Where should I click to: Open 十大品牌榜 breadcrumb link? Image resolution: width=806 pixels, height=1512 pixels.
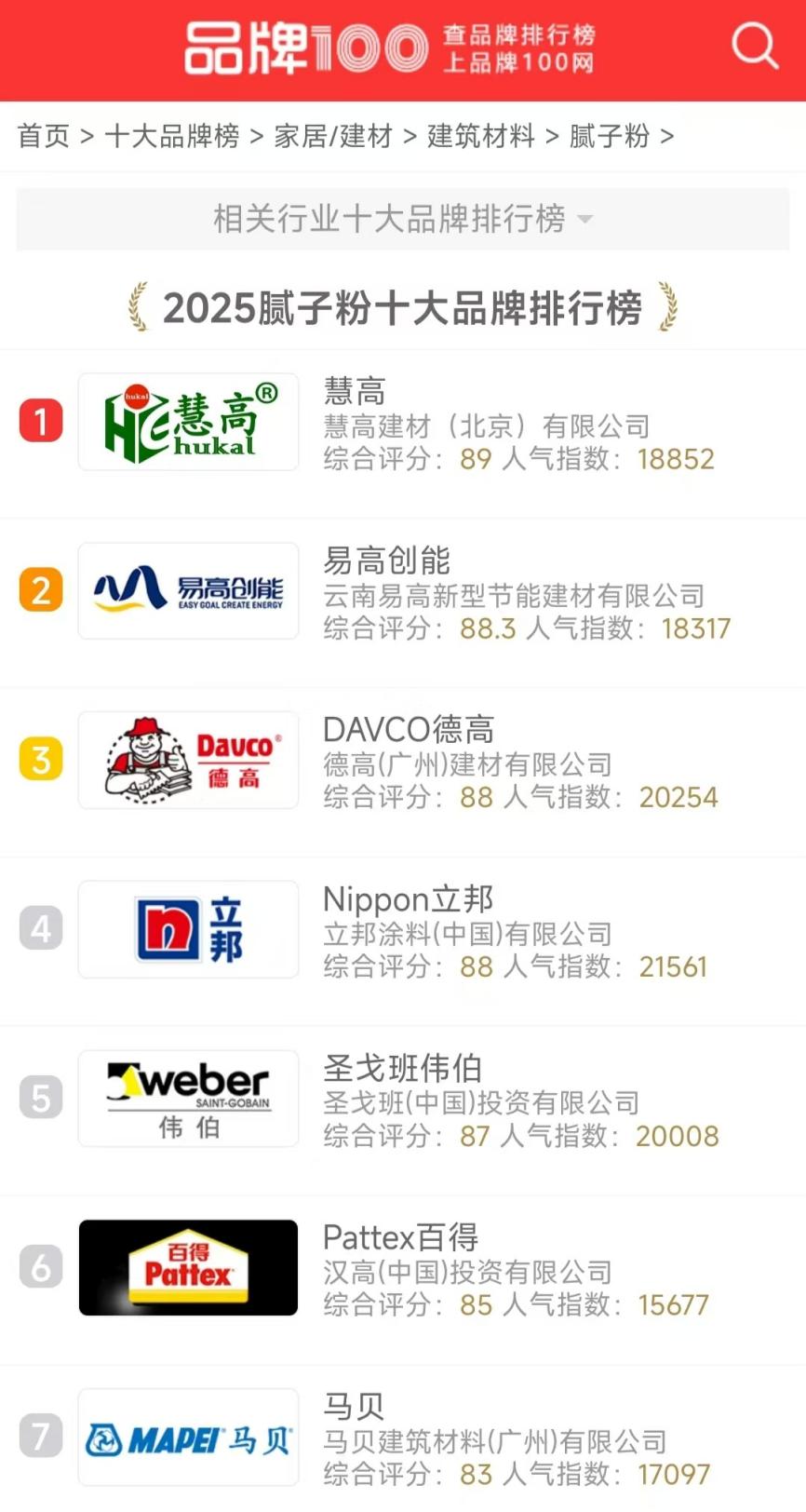coord(172,136)
